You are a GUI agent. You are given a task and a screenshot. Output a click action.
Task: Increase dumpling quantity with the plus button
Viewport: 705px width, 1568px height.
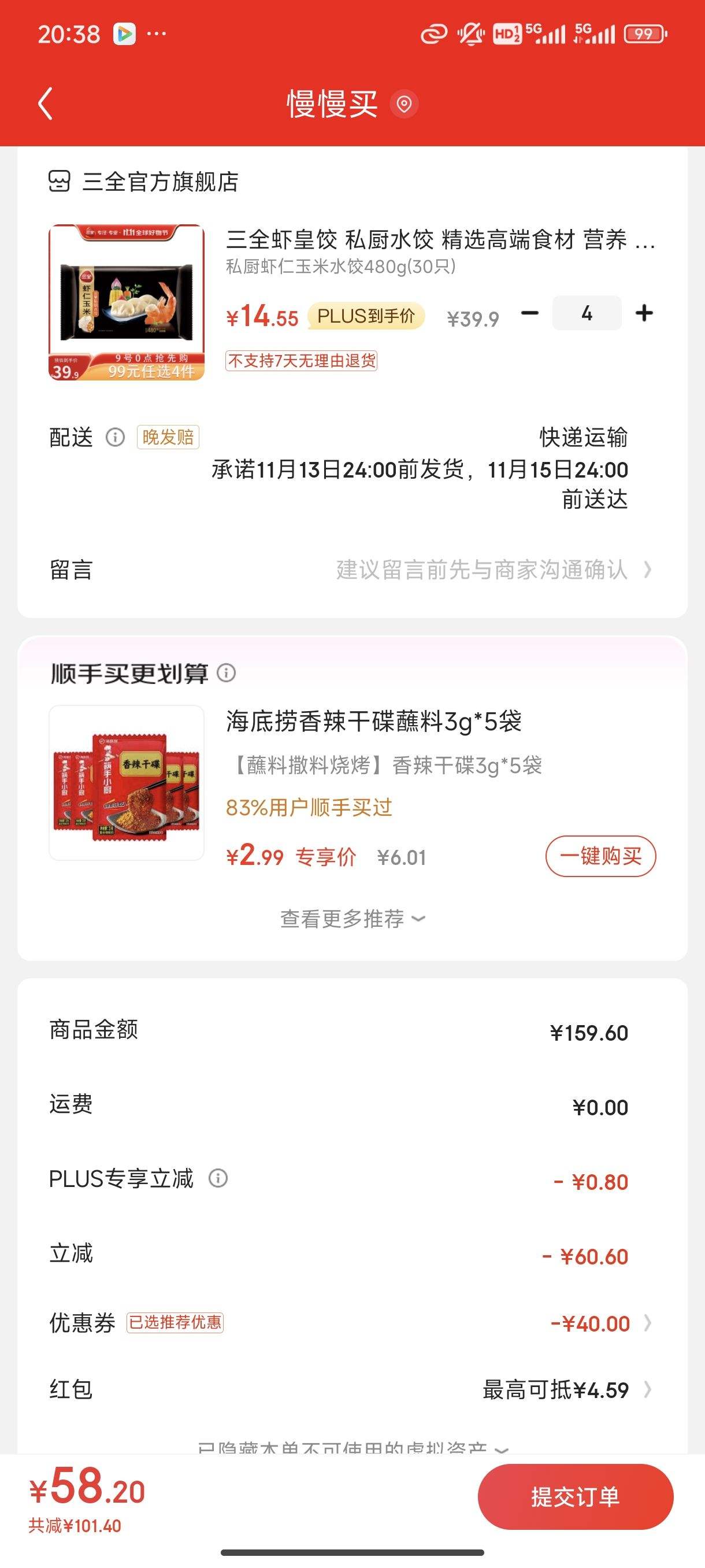click(644, 313)
